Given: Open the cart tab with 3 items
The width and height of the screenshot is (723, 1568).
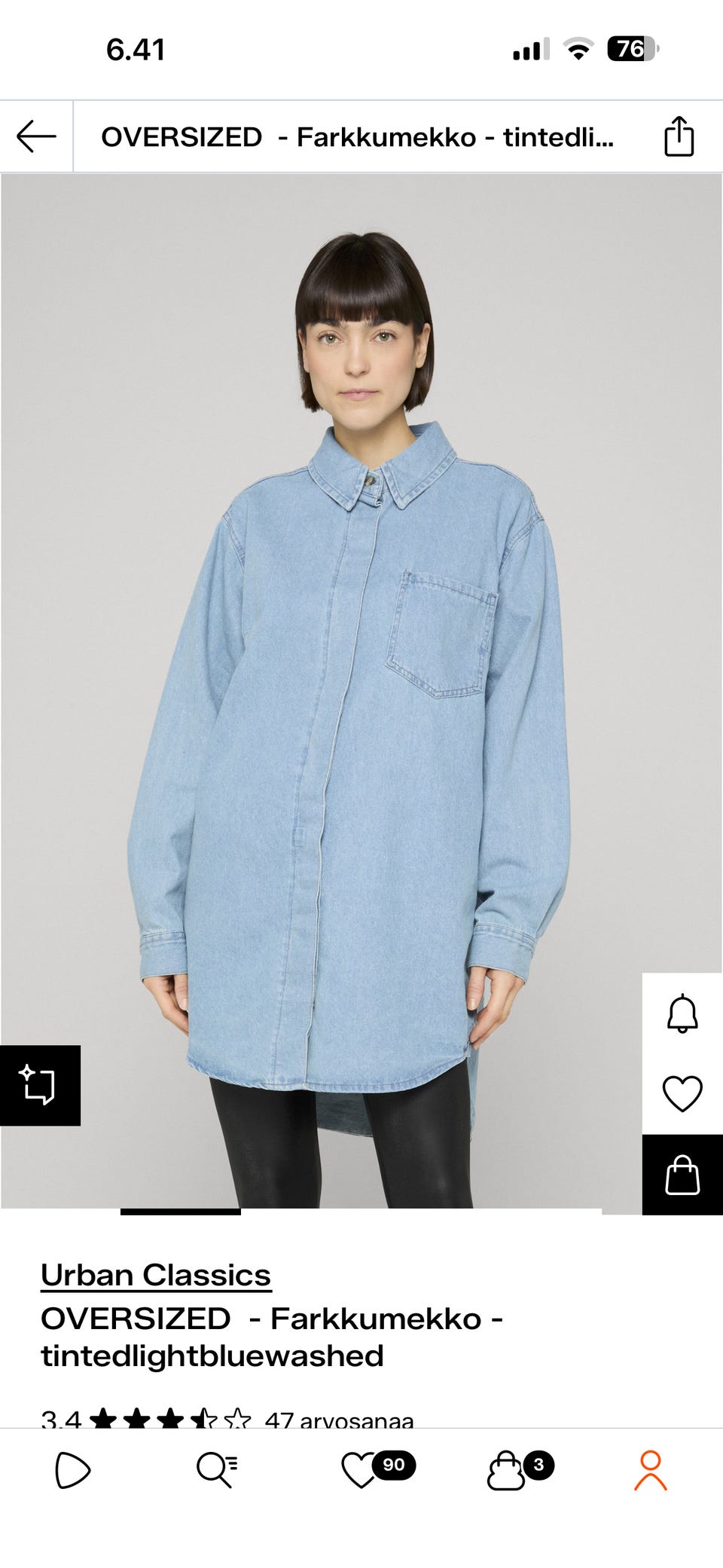Looking at the screenshot, I should pos(506,1469).
